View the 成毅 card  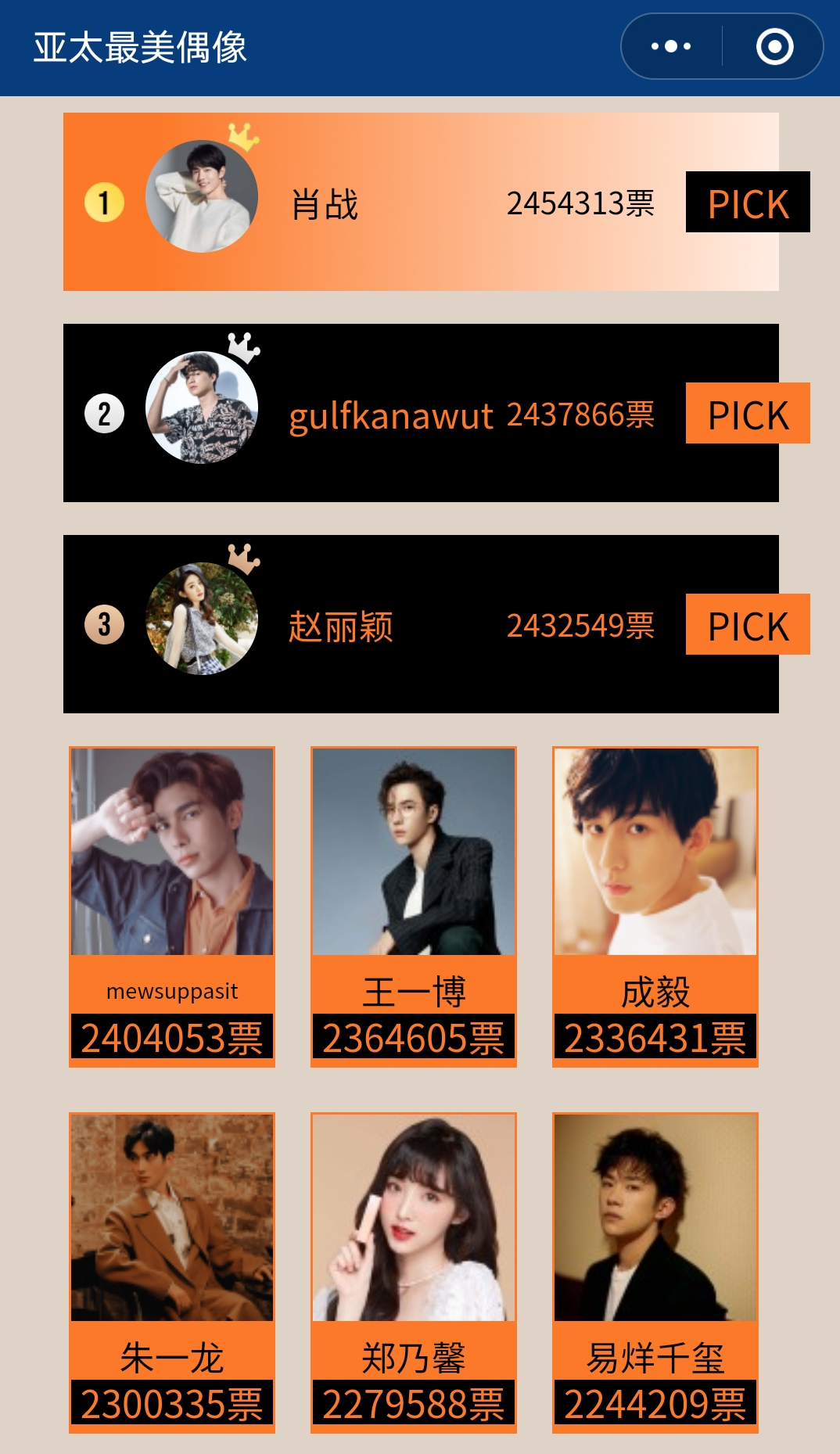(655, 906)
